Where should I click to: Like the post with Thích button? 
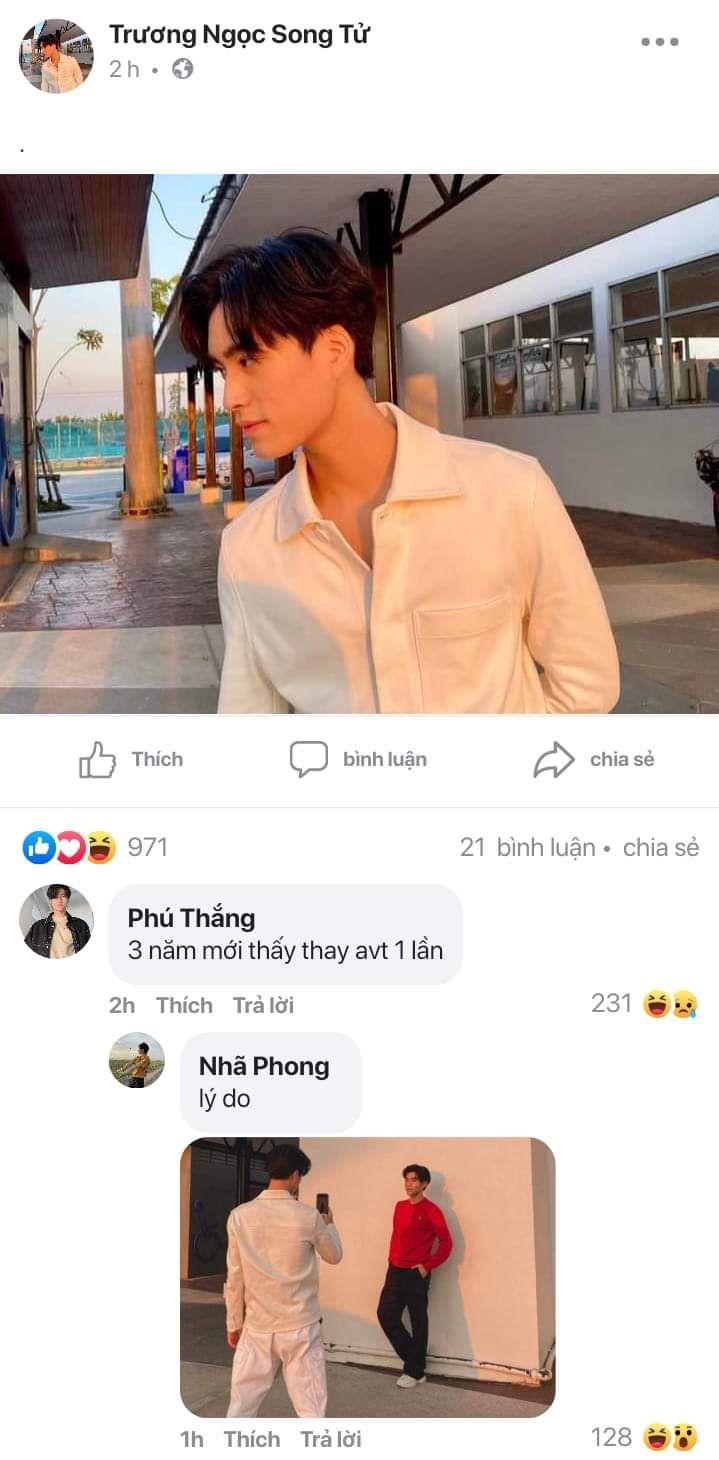point(131,760)
